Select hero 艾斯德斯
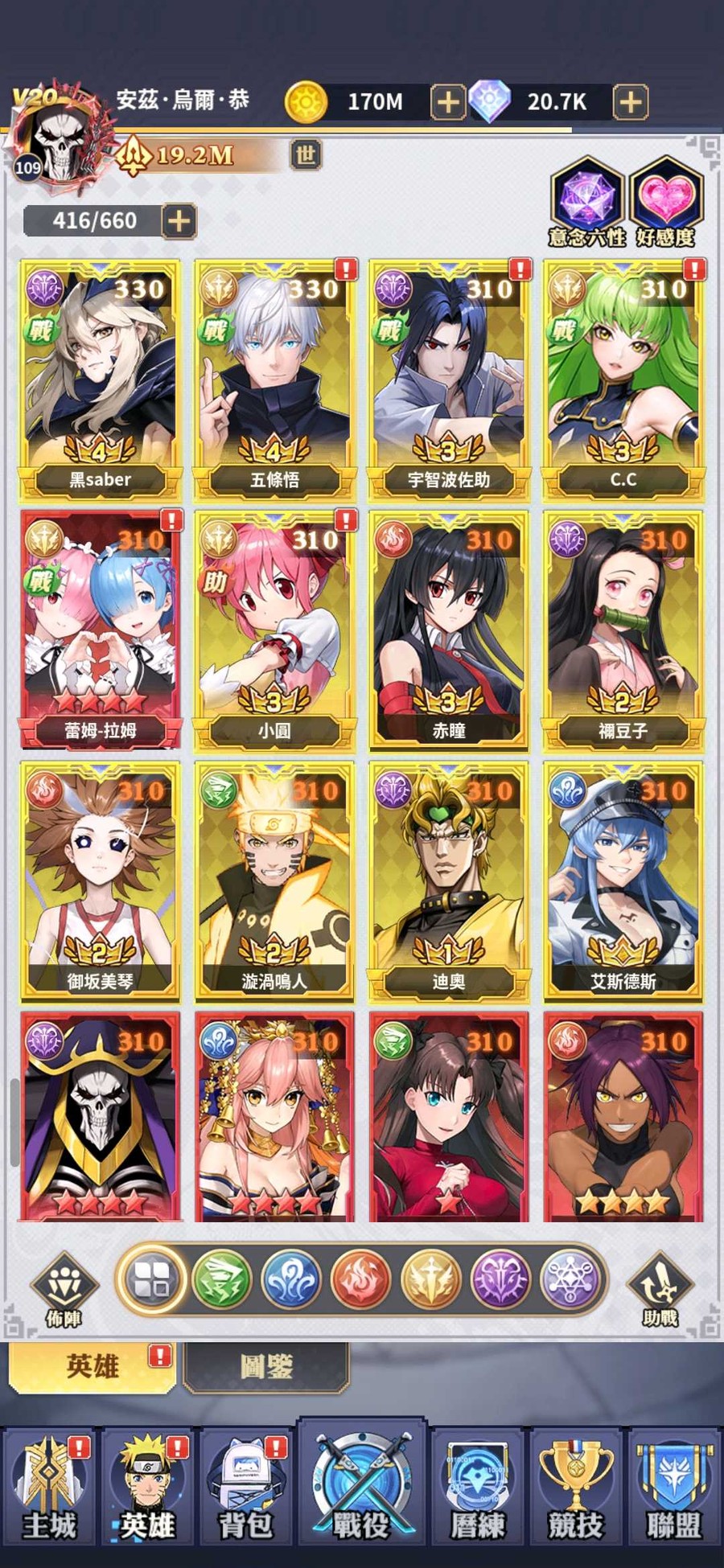The width and height of the screenshot is (724, 1568). click(623, 880)
